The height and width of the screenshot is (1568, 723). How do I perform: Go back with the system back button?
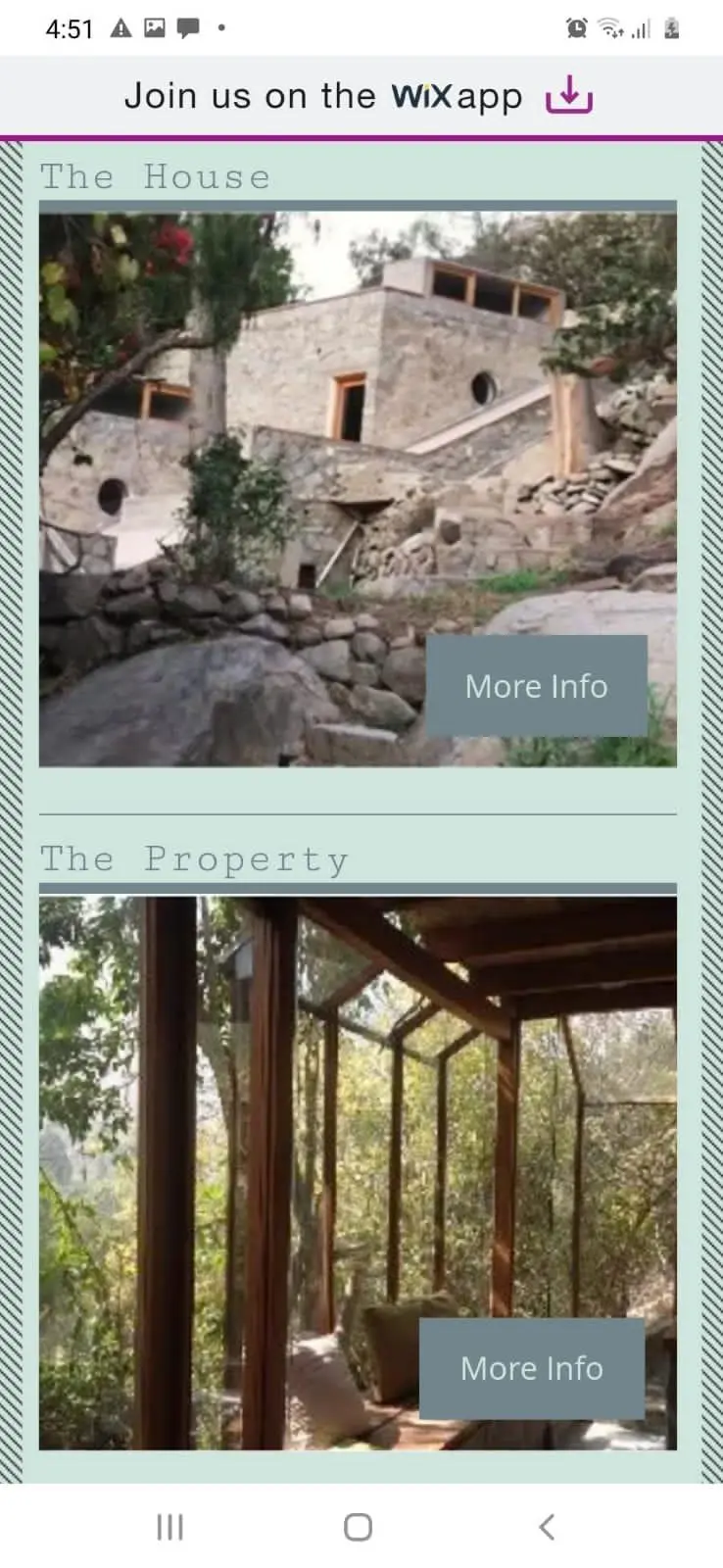(x=547, y=1527)
